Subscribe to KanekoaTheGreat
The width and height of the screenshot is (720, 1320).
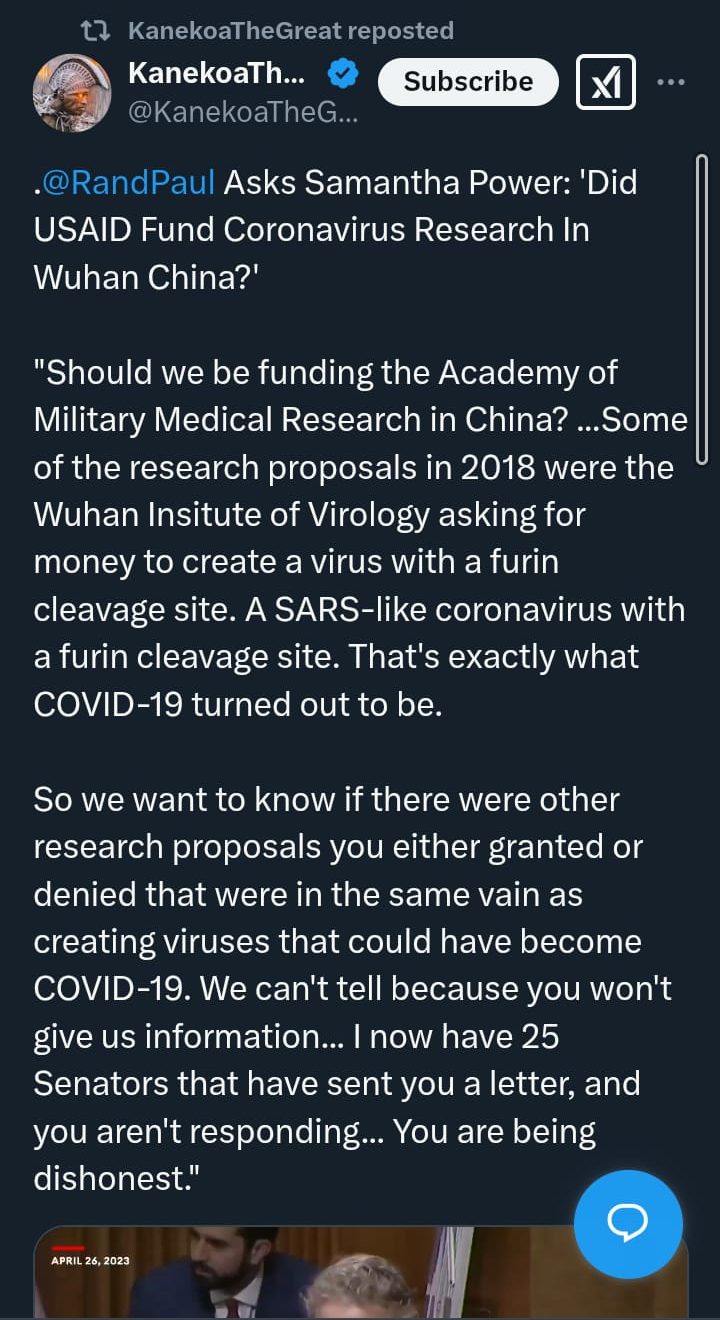coord(468,82)
